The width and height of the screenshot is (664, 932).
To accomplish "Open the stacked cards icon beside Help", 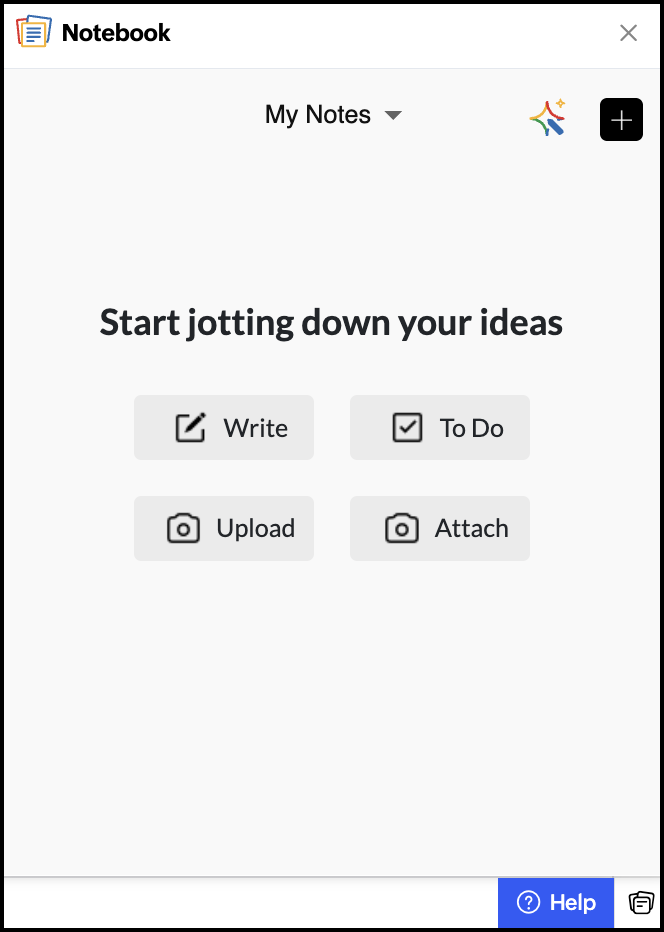I will click(x=641, y=903).
